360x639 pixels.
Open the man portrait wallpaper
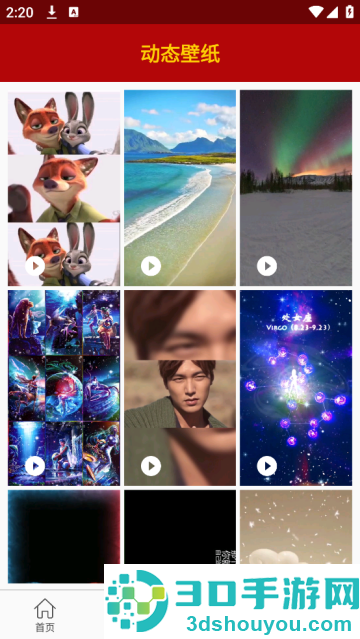coord(180,388)
